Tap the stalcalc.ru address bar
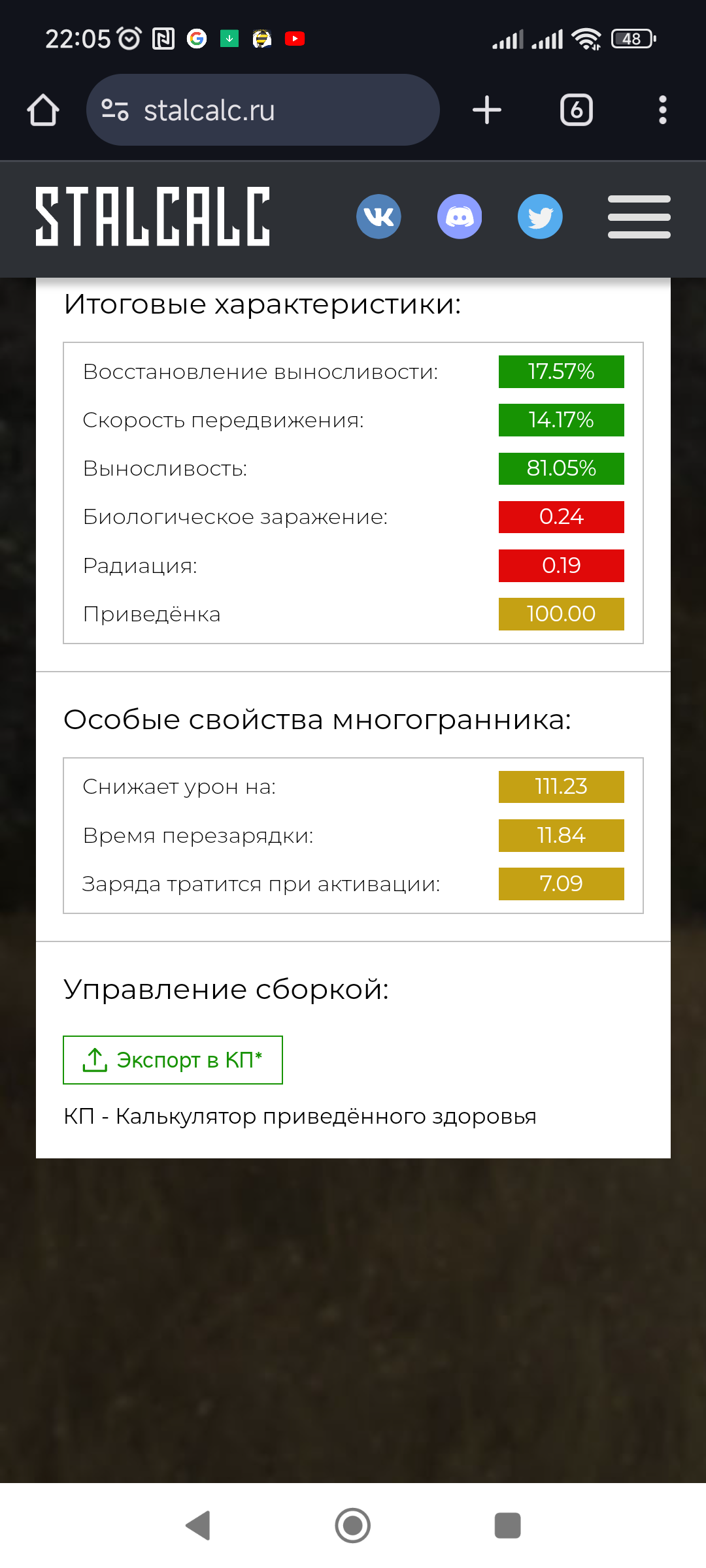The height and width of the screenshot is (1568, 706). pos(263,110)
